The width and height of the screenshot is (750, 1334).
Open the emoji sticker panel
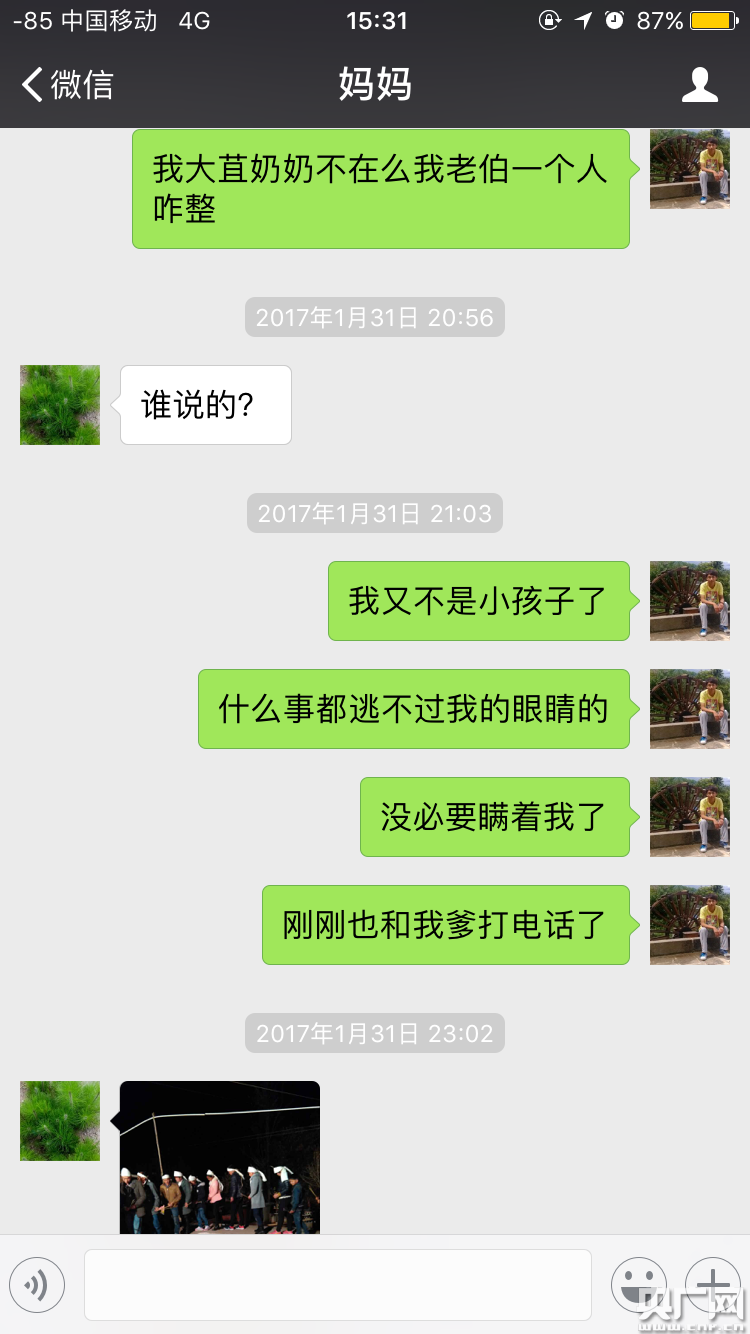click(638, 1284)
